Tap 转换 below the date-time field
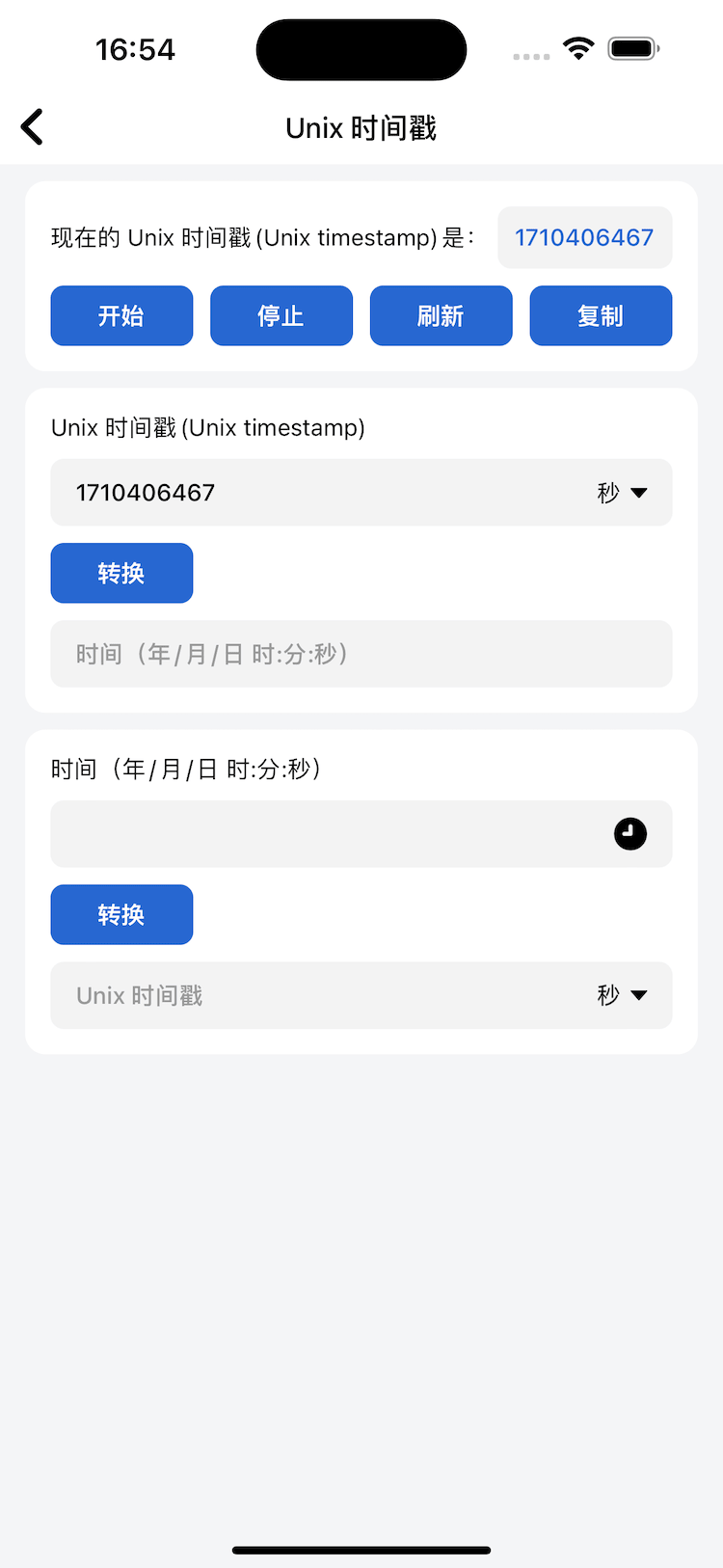The height and width of the screenshot is (1568, 723). click(x=121, y=914)
